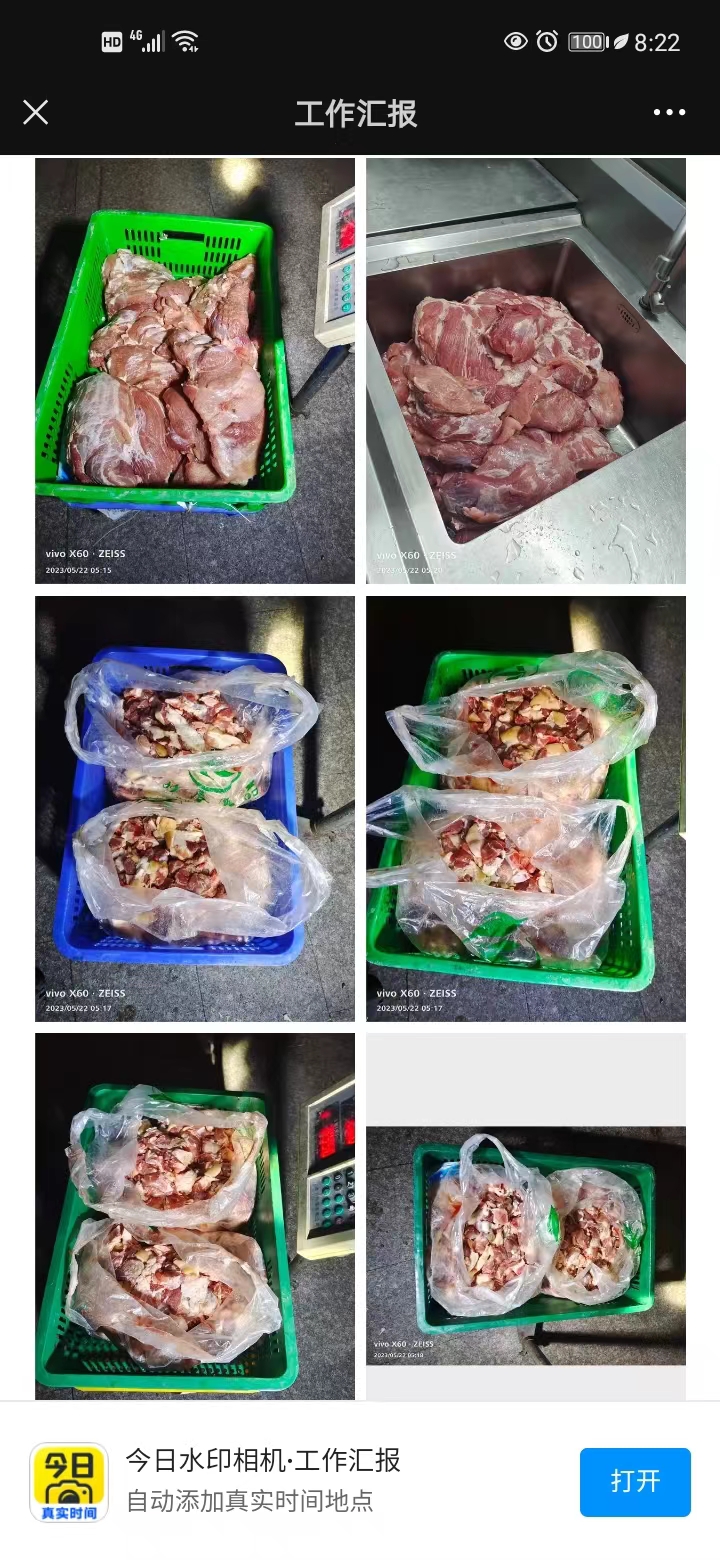Enlarge the small photo of dark green crate

click(526, 1245)
